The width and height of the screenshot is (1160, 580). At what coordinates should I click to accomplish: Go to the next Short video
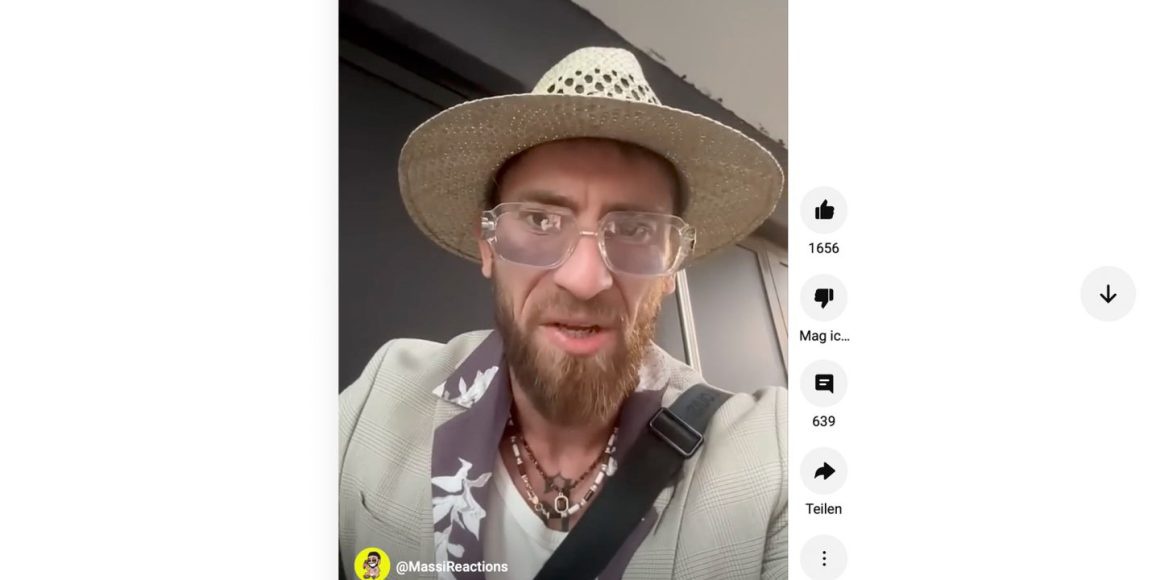click(x=1107, y=294)
